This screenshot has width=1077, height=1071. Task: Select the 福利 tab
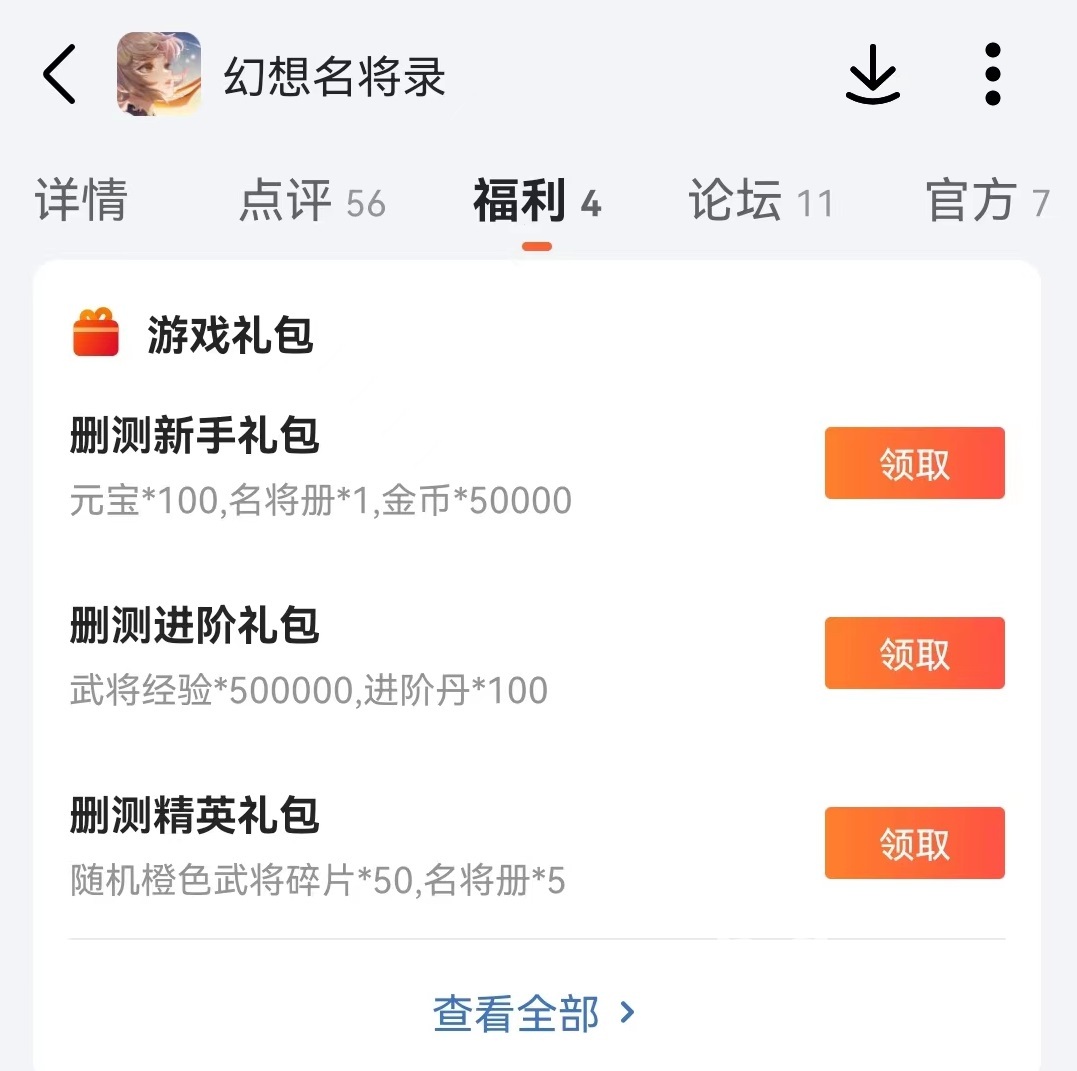[536, 203]
